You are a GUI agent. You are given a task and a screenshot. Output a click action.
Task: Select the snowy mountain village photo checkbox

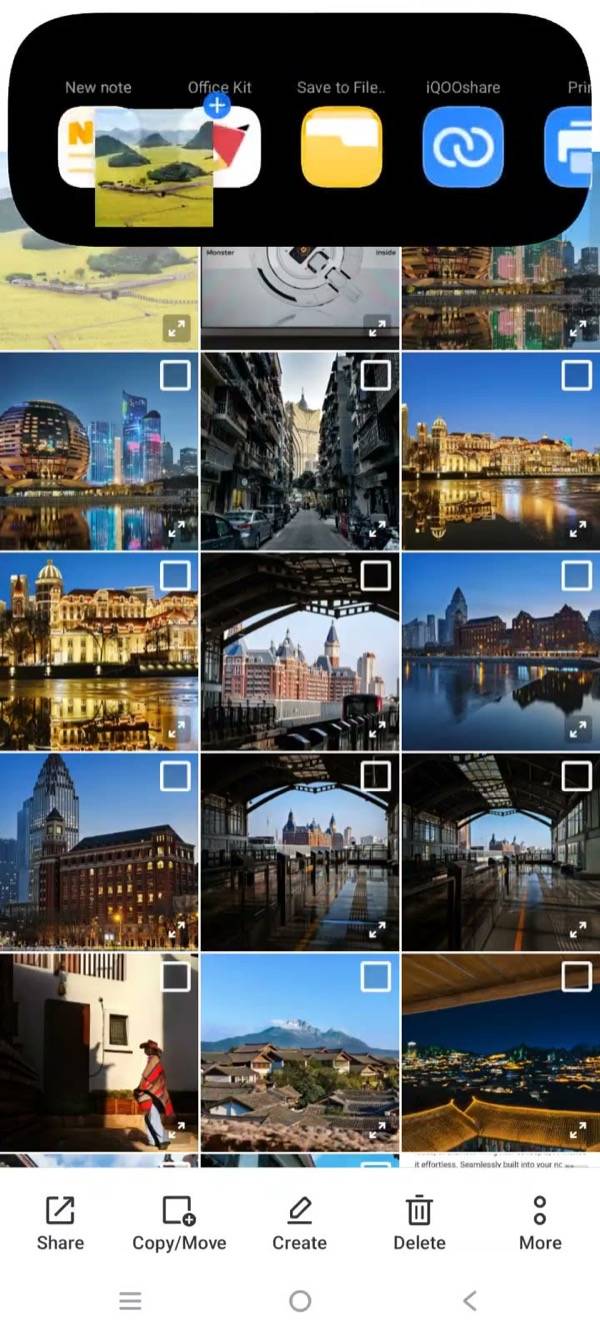tap(376, 977)
